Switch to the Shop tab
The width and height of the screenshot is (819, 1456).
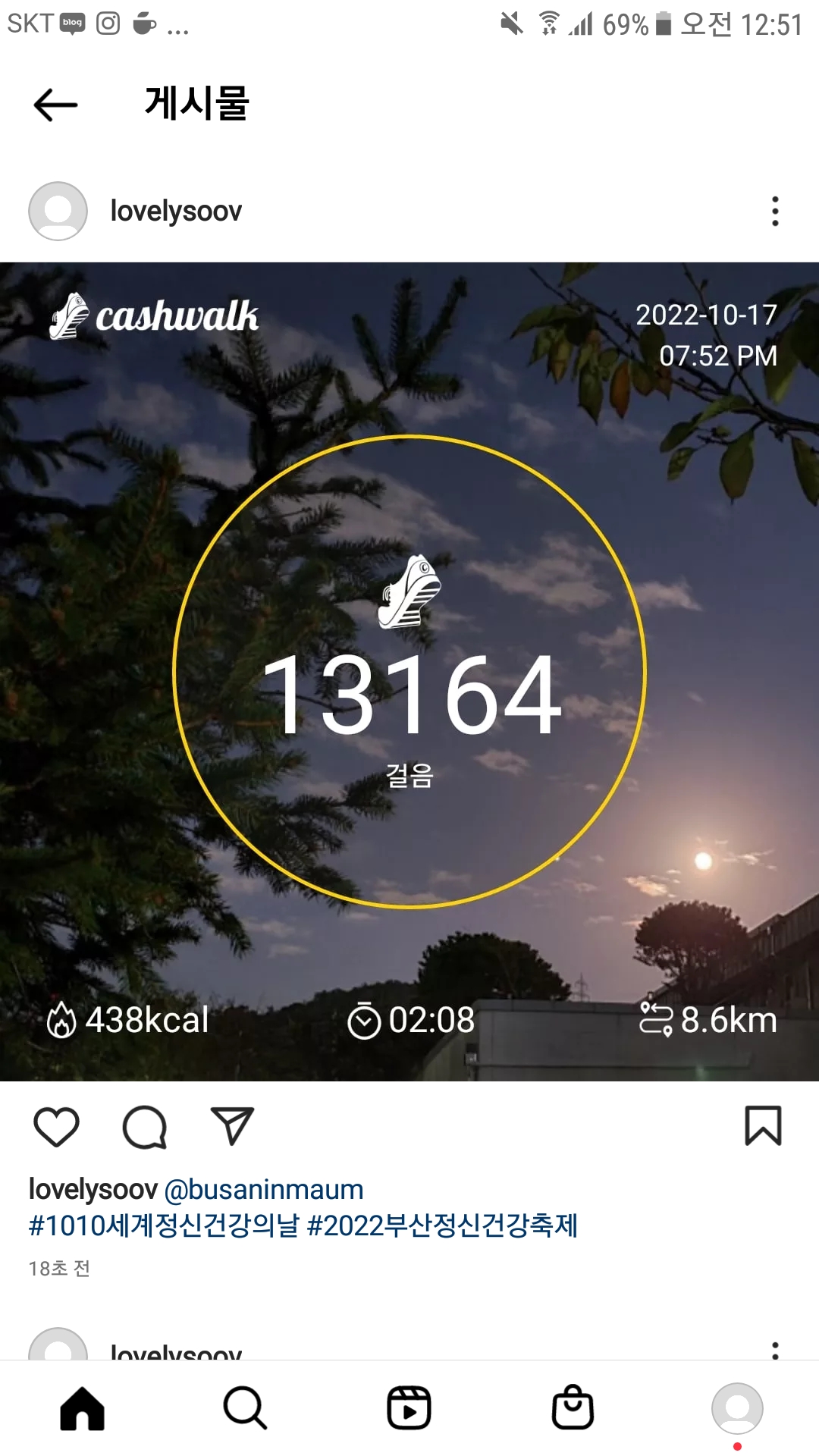coord(573,1408)
